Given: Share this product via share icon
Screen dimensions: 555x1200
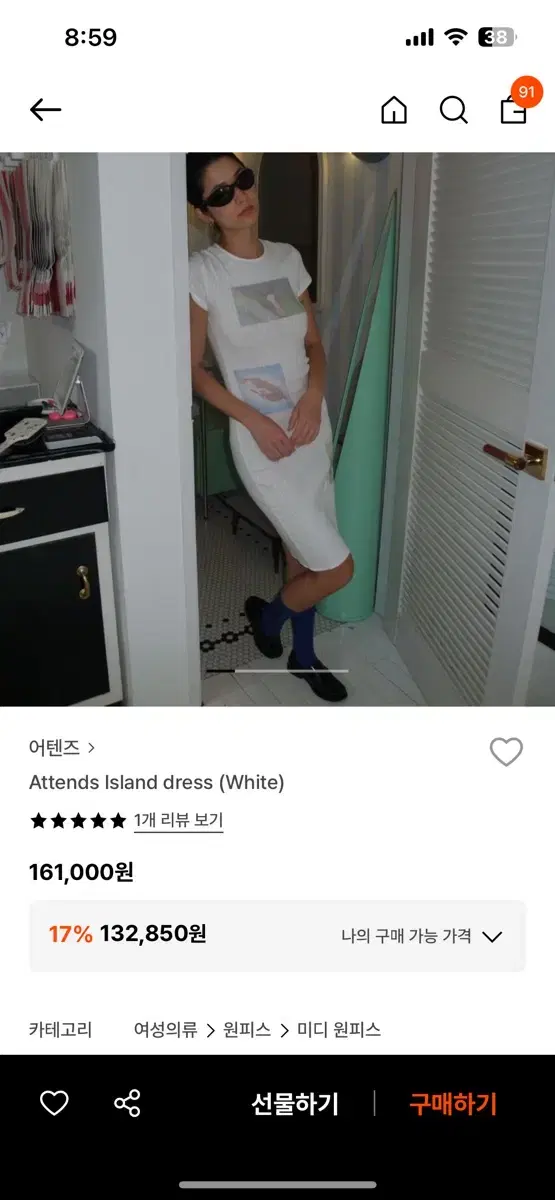Looking at the screenshot, I should [127, 1104].
